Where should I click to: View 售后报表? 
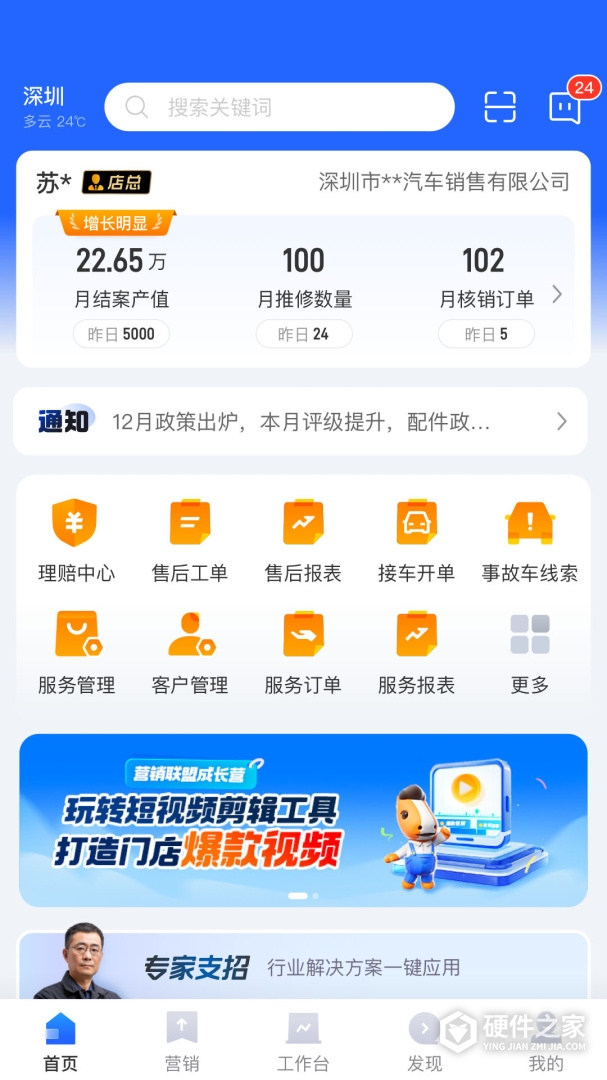(x=302, y=540)
